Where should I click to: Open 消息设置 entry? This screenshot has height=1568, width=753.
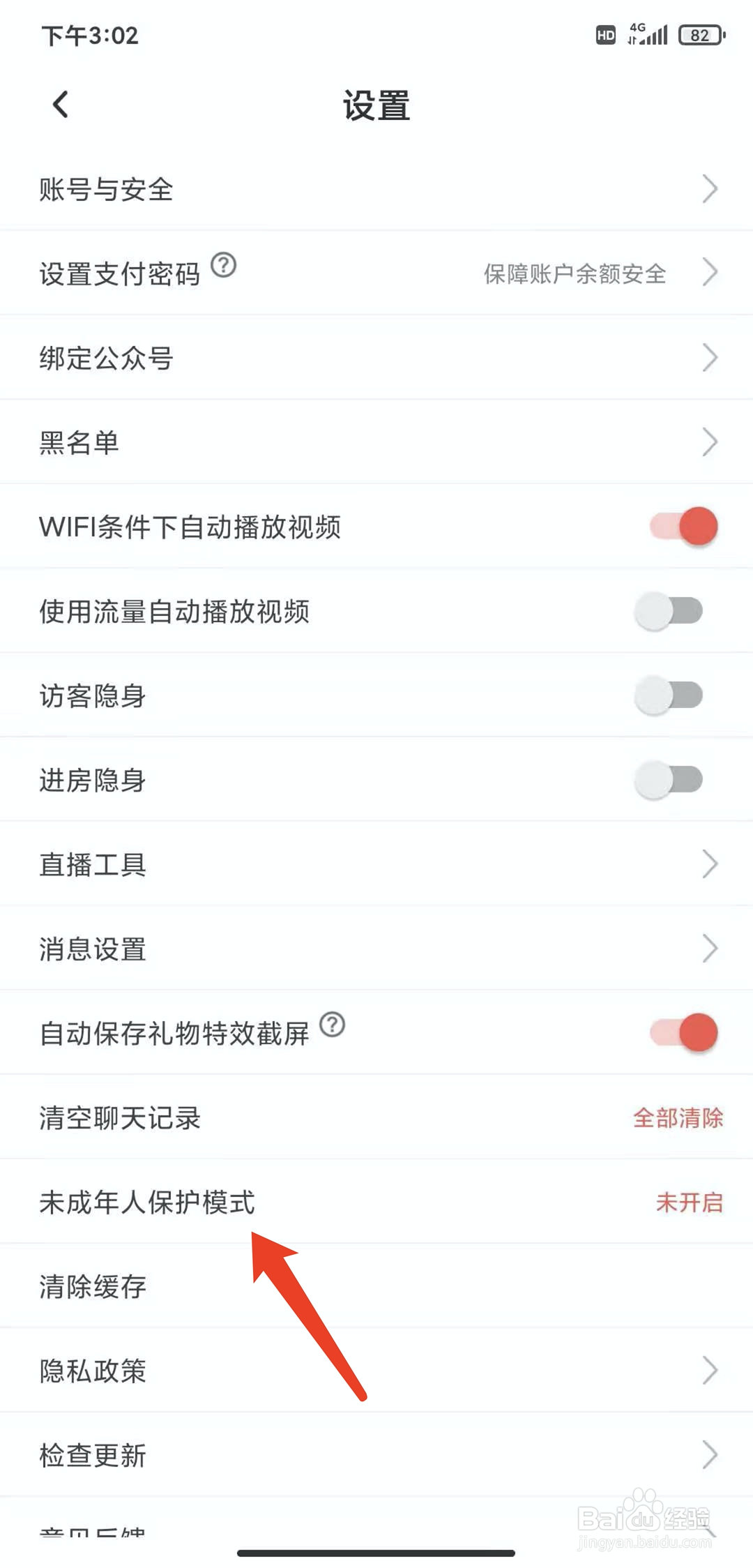pos(710,948)
